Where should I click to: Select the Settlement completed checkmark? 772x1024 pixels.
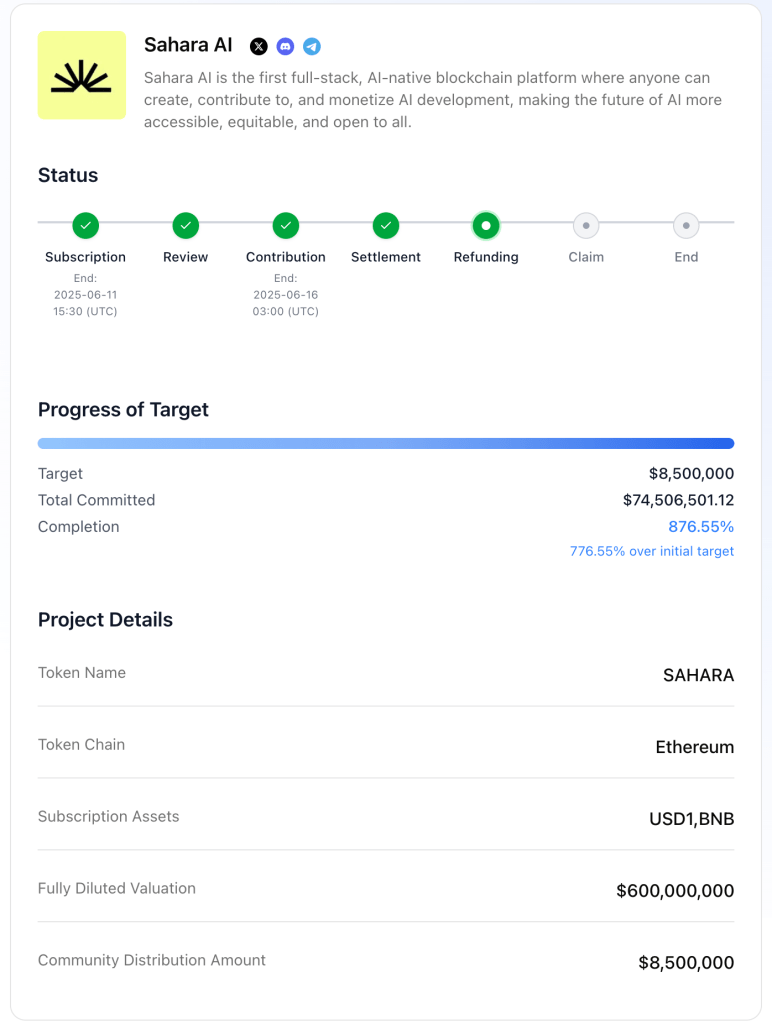click(385, 225)
